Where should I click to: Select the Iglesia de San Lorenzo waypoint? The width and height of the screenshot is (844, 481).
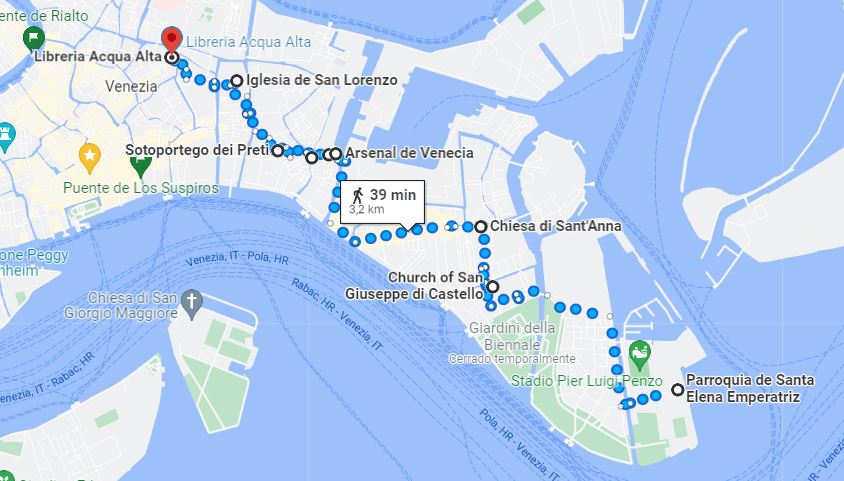(237, 81)
